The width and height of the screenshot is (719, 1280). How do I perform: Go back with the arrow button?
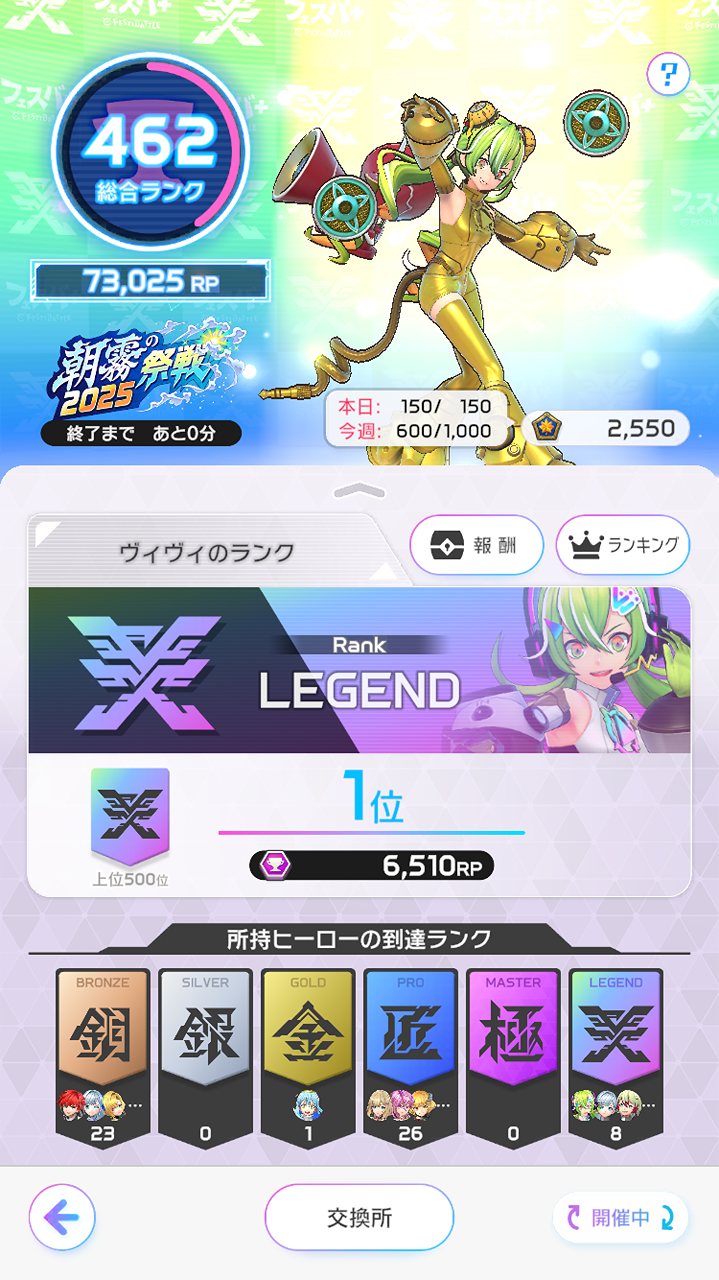(62, 1217)
